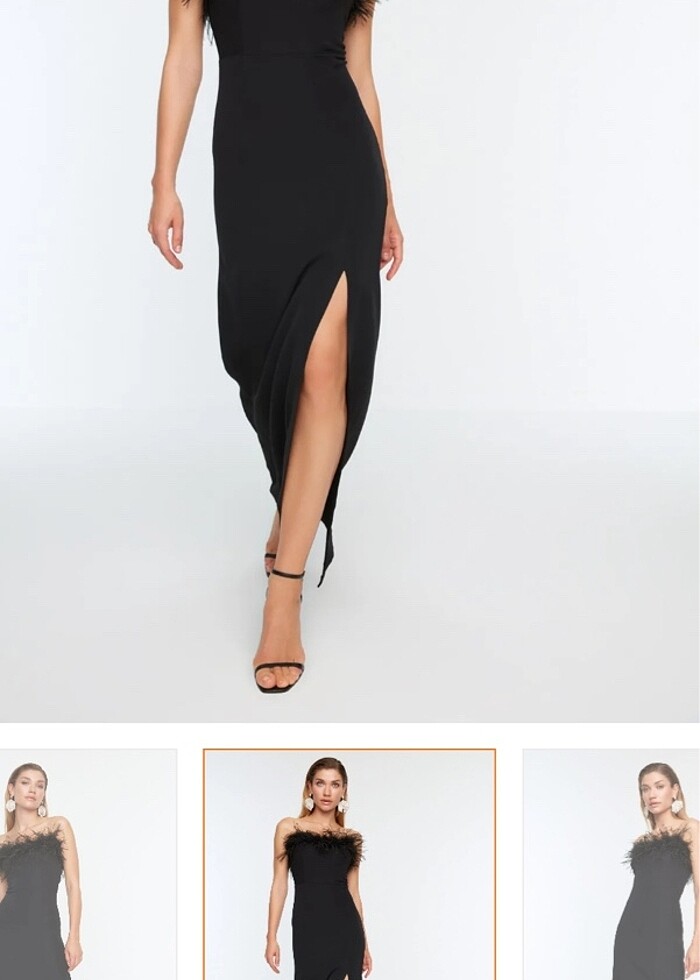Screen dimensions: 700x980
Task: Open the large dress photo in full view
Action: tap(350, 360)
